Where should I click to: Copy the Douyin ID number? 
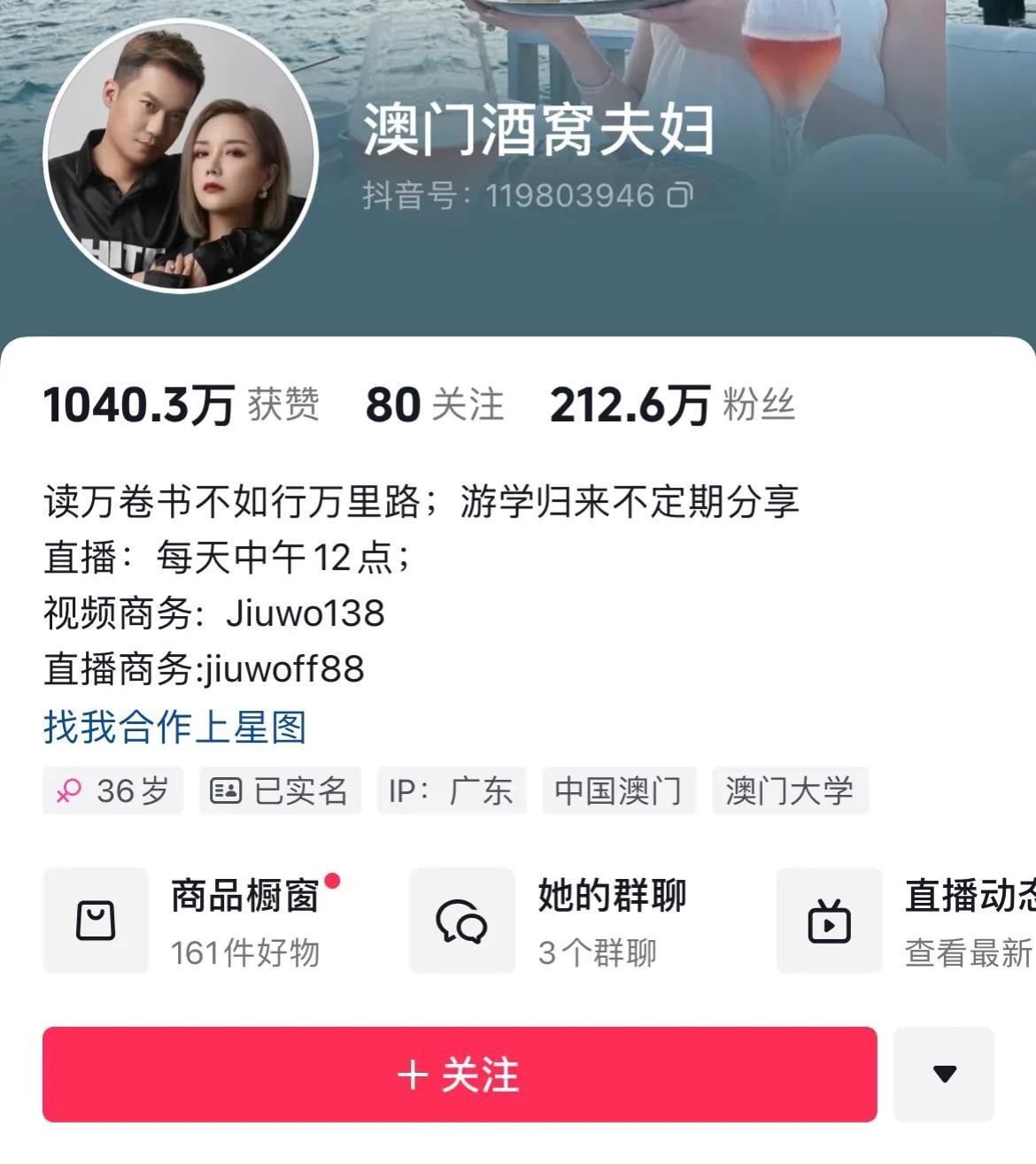click(x=679, y=195)
